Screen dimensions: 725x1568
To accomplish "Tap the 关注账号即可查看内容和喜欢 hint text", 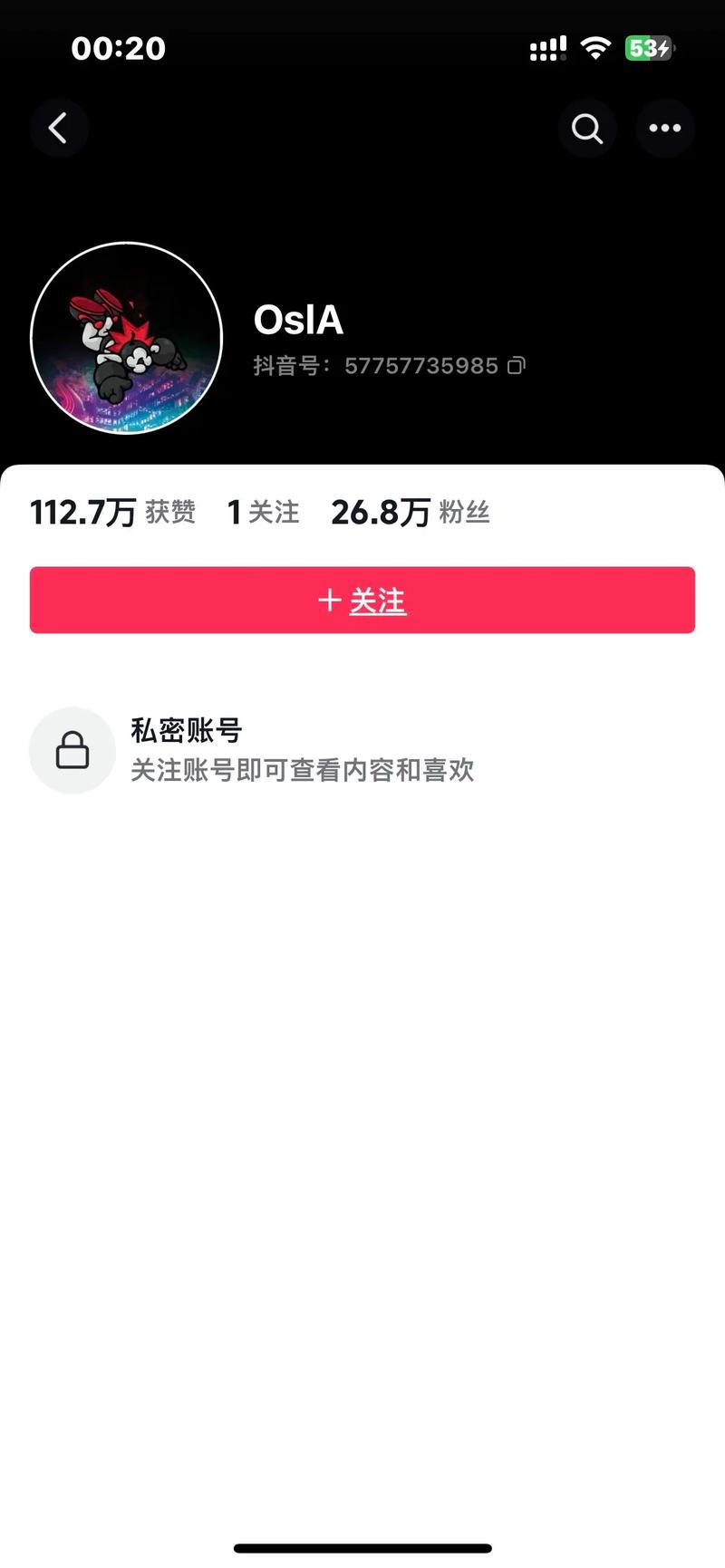I will [x=303, y=771].
